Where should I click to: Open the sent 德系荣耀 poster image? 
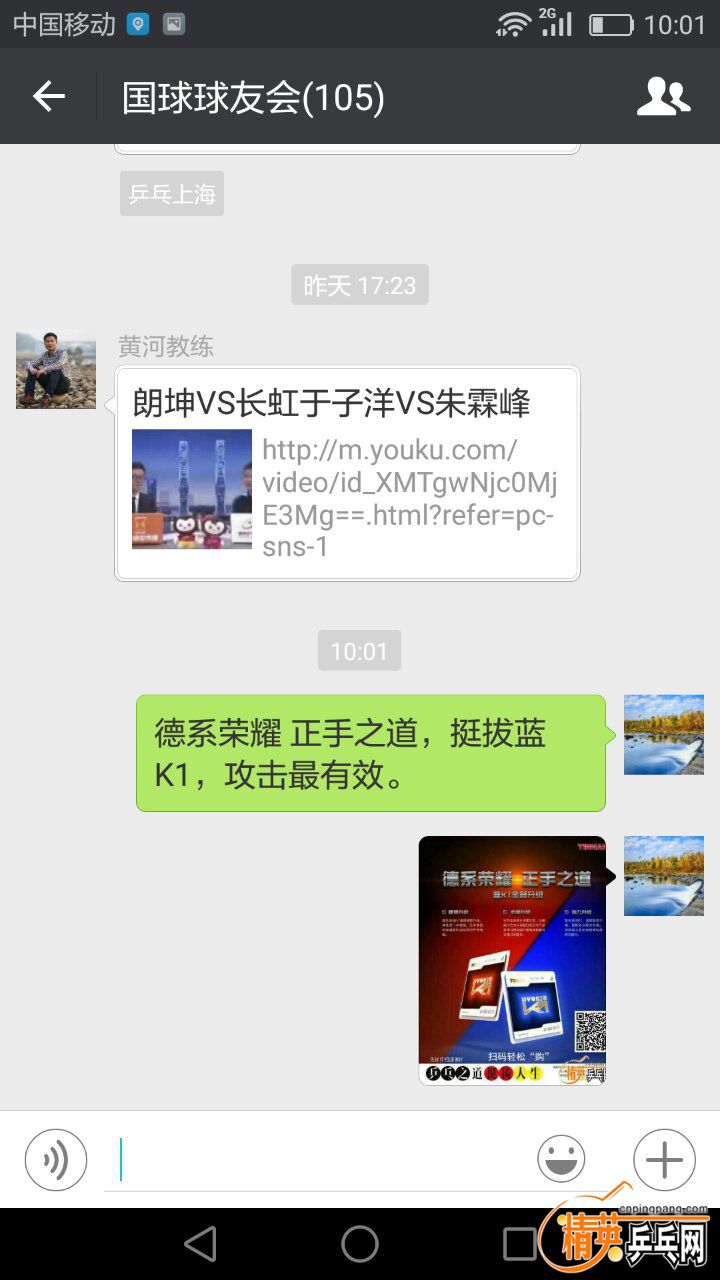coord(512,960)
